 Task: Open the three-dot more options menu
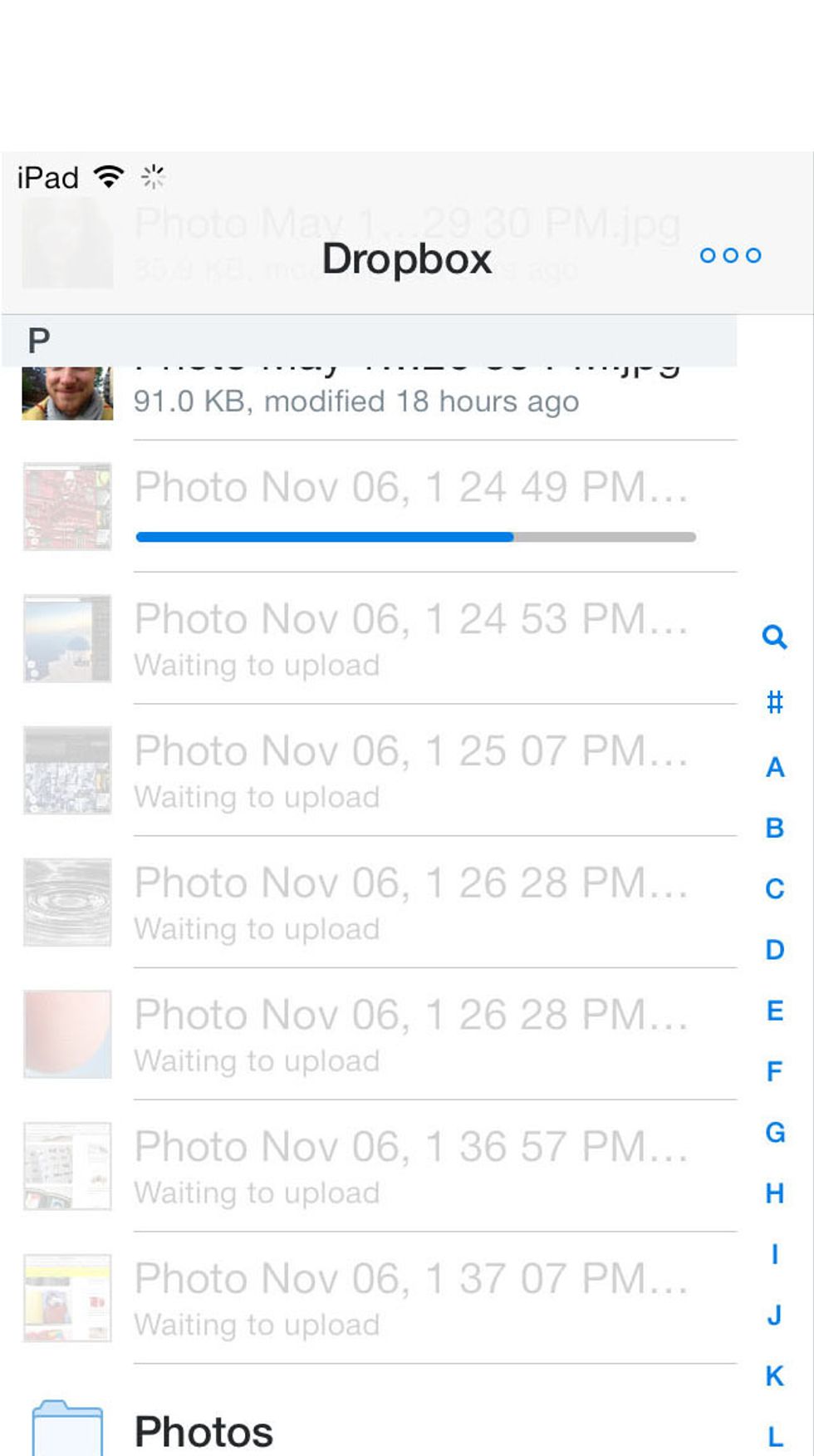730,255
